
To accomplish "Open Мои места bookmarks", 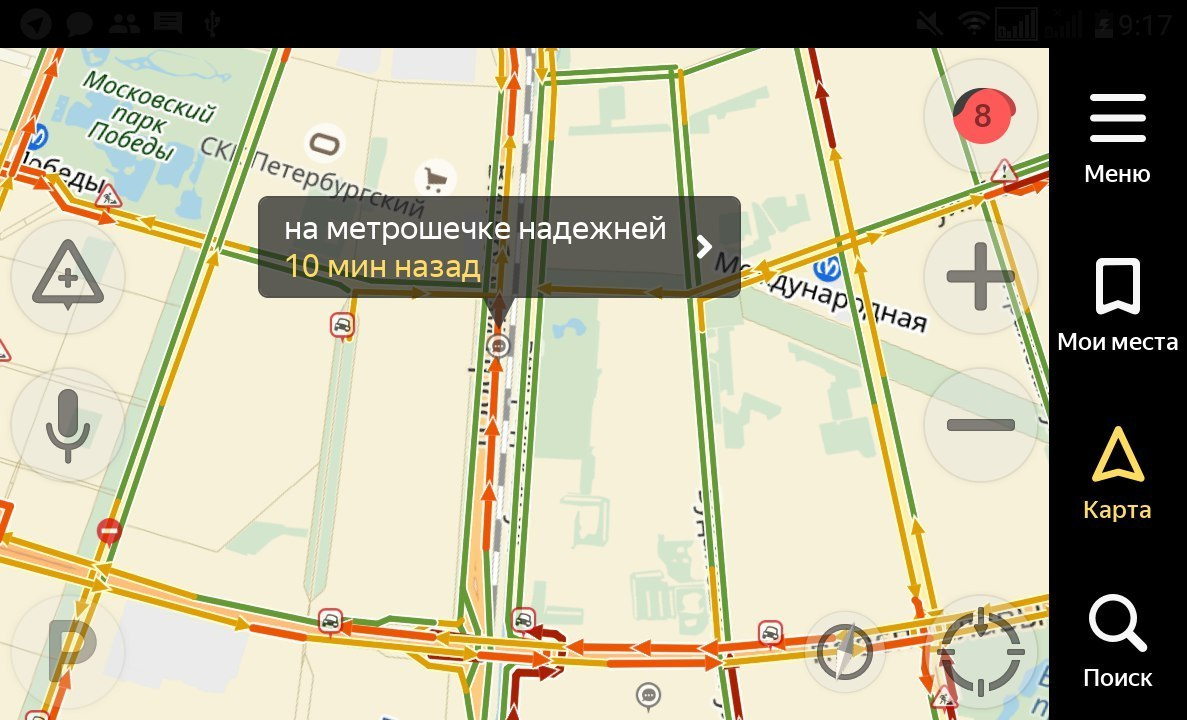I will [1117, 303].
